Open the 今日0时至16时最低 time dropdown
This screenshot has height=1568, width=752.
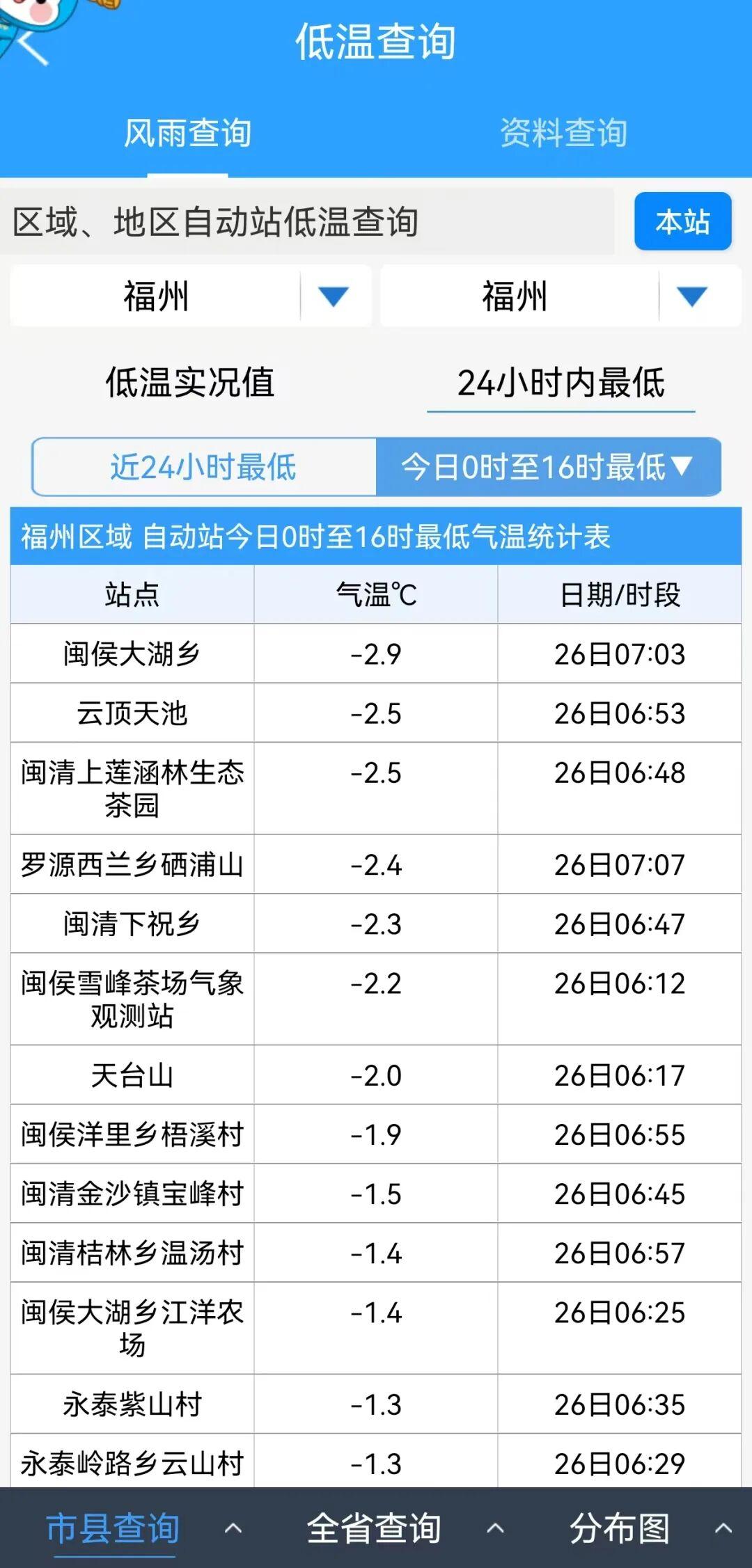pos(550,467)
